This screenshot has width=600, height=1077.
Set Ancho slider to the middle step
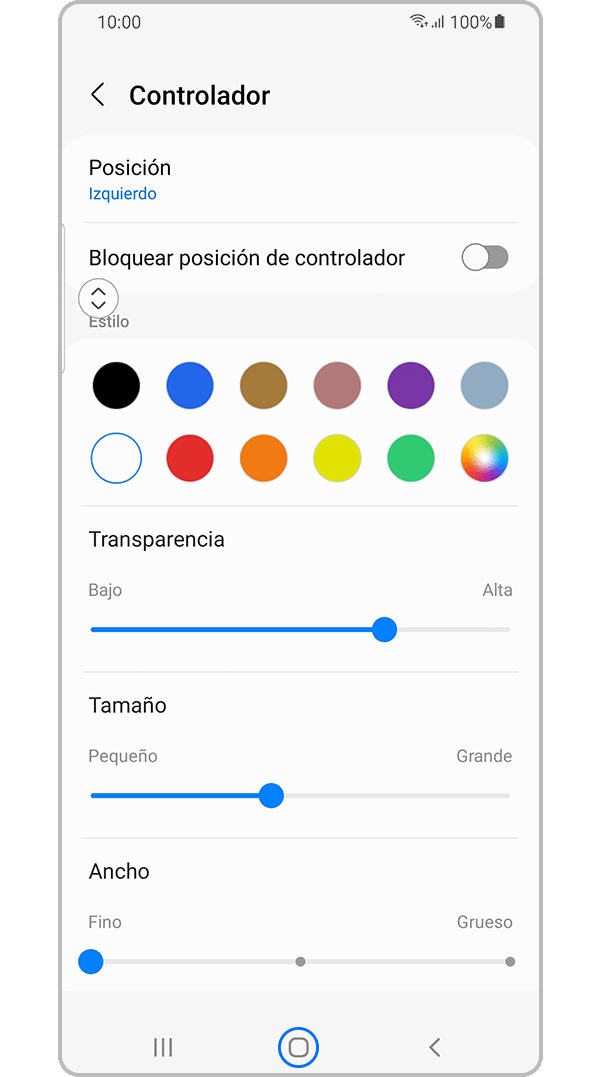pyautogui.click(x=300, y=962)
